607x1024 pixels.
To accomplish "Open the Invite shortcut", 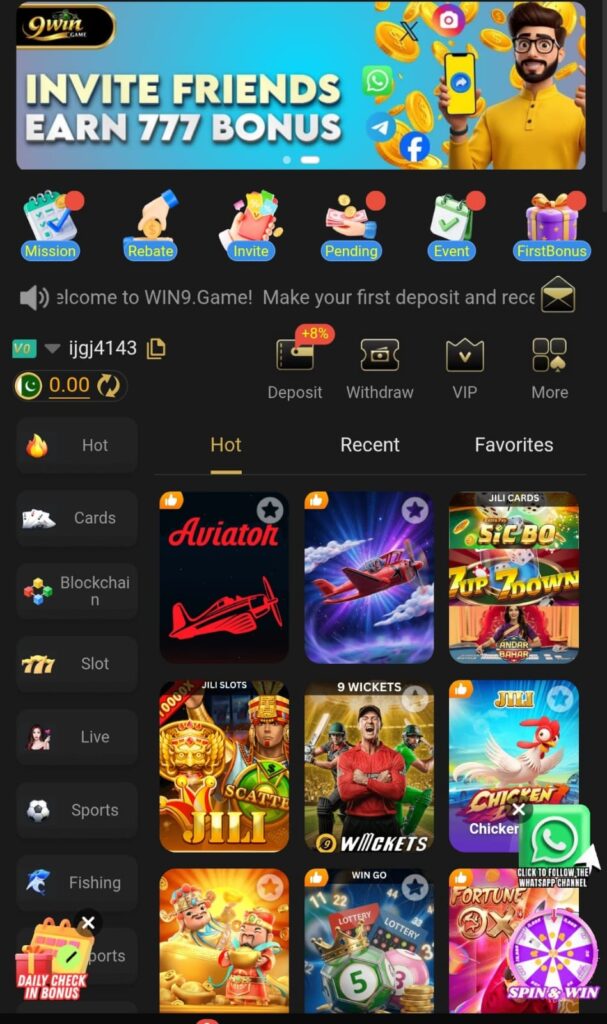I will coord(250,226).
